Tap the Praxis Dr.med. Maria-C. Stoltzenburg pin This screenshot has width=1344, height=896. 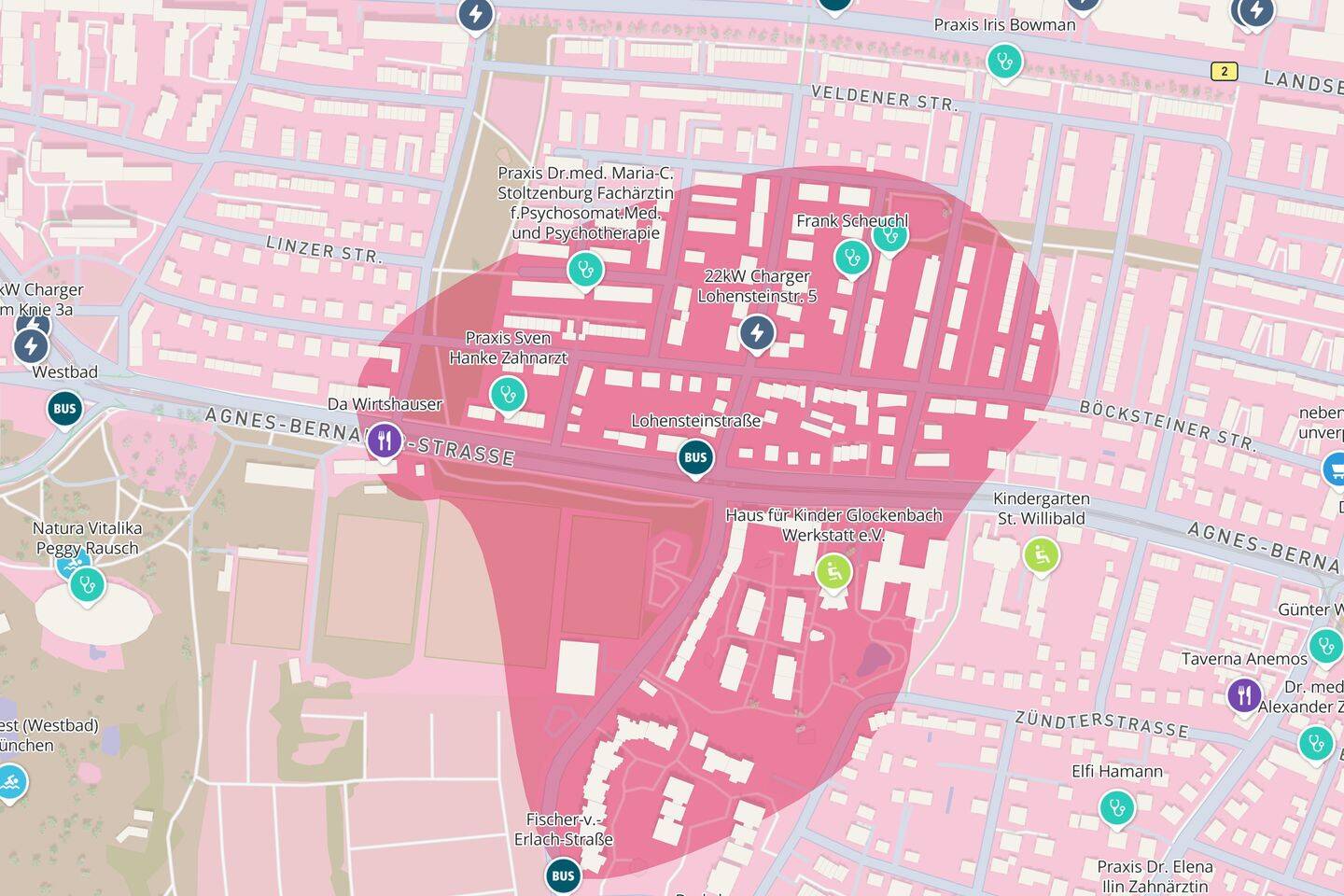(x=585, y=271)
